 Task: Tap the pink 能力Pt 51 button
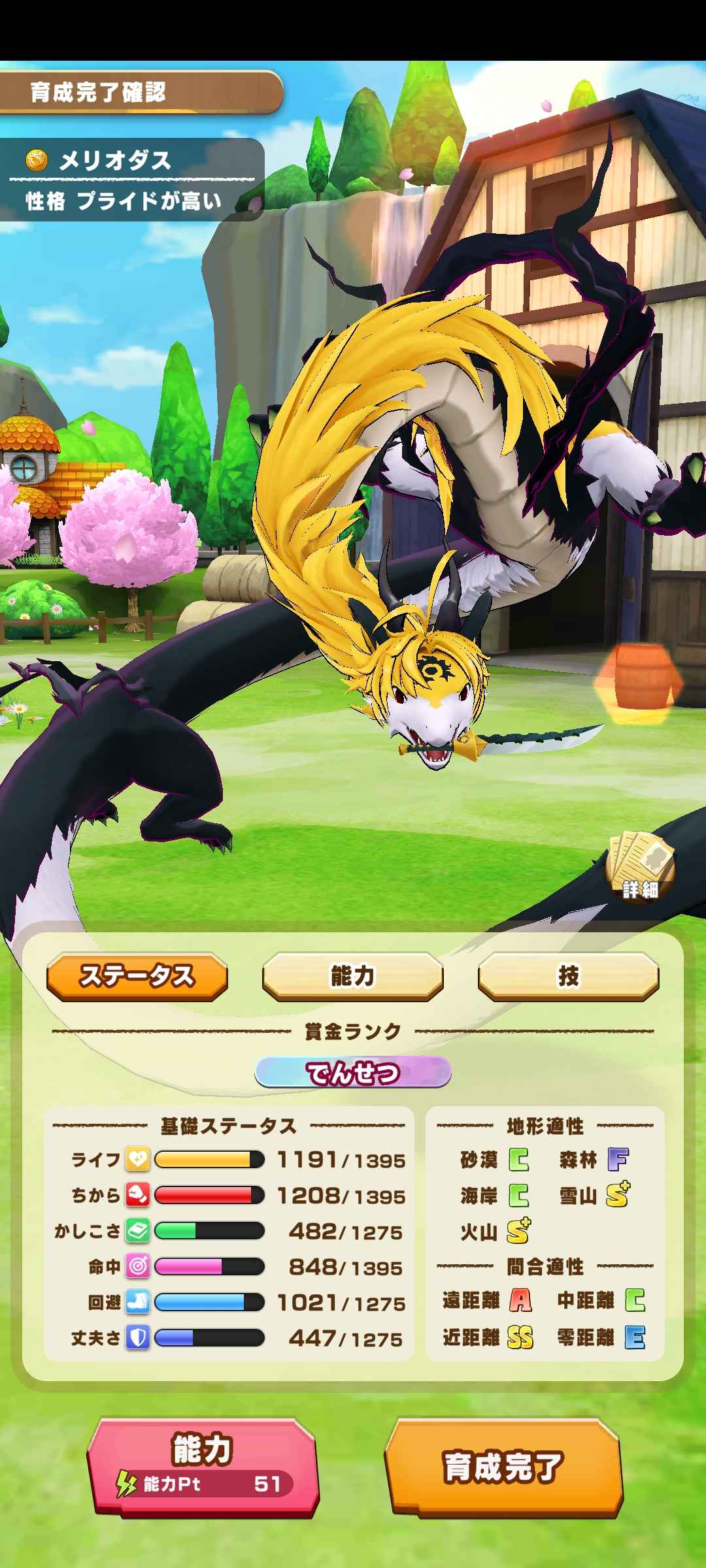pyautogui.click(x=203, y=1466)
